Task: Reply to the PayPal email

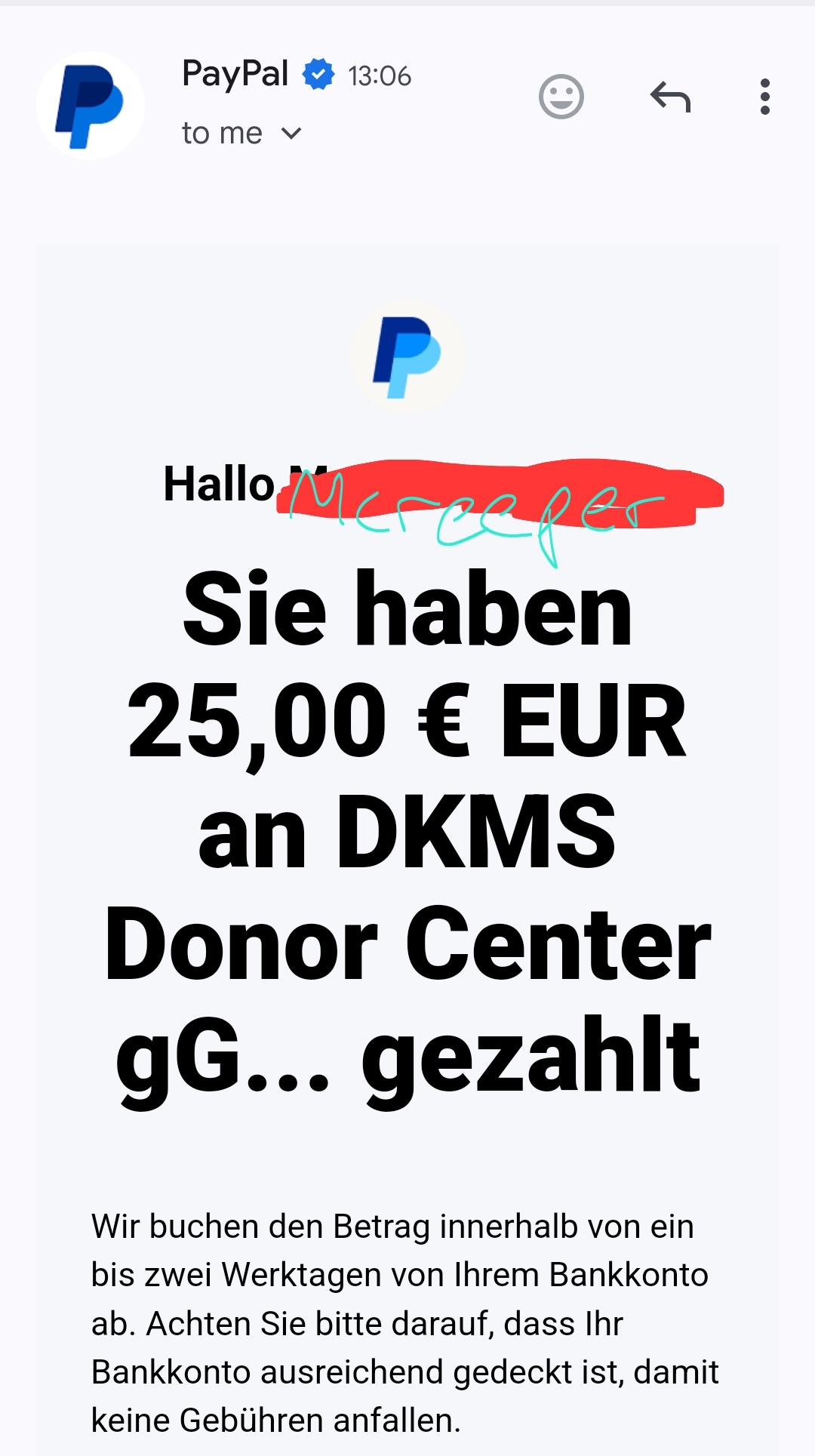Action: coord(670,97)
